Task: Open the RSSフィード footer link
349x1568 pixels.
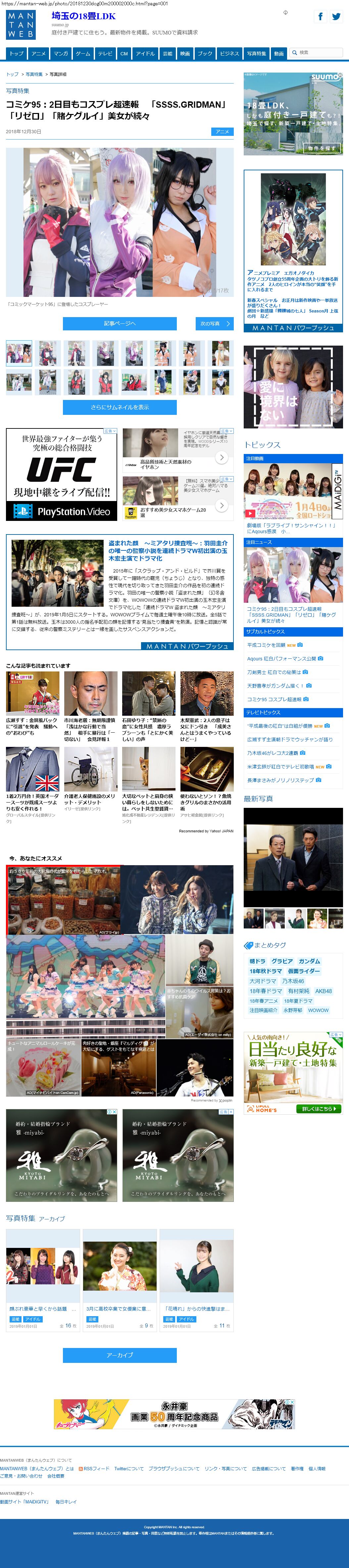Action: tap(94, 1469)
